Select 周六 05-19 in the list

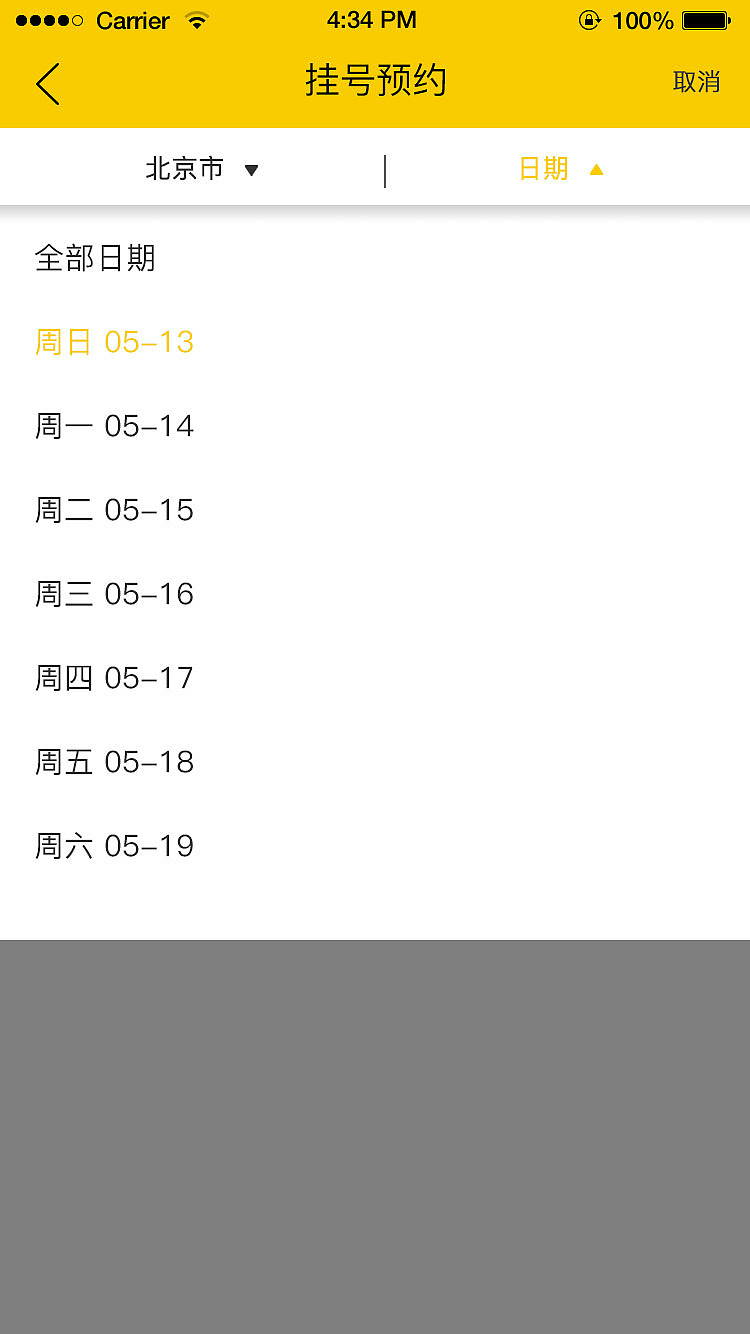pyautogui.click(x=114, y=846)
